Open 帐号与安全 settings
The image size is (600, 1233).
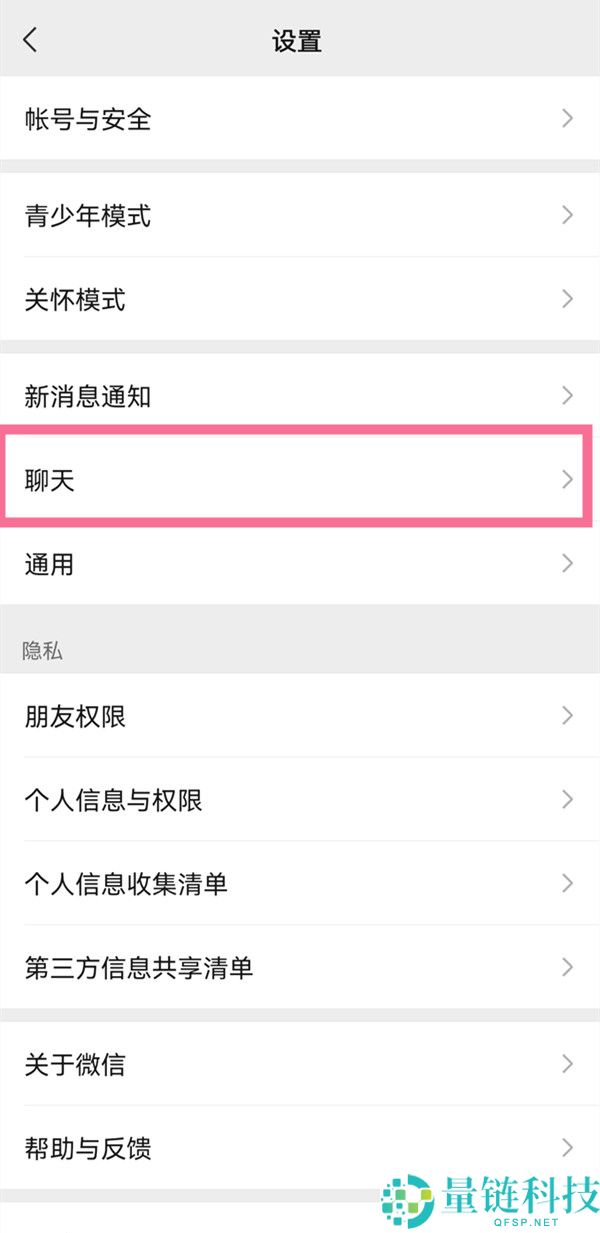pos(300,119)
